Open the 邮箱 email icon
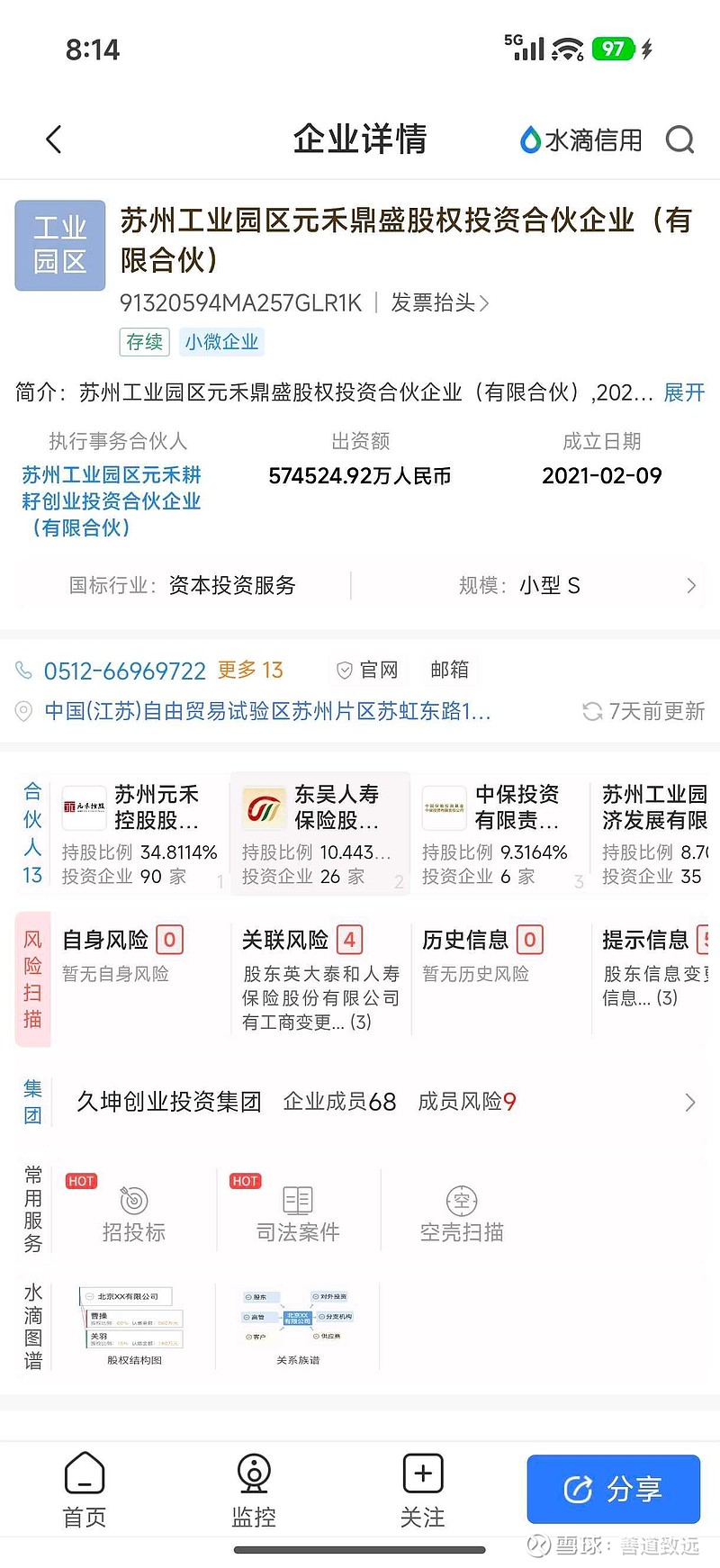The width and height of the screenshot is (720, 1568). (449, 670)
